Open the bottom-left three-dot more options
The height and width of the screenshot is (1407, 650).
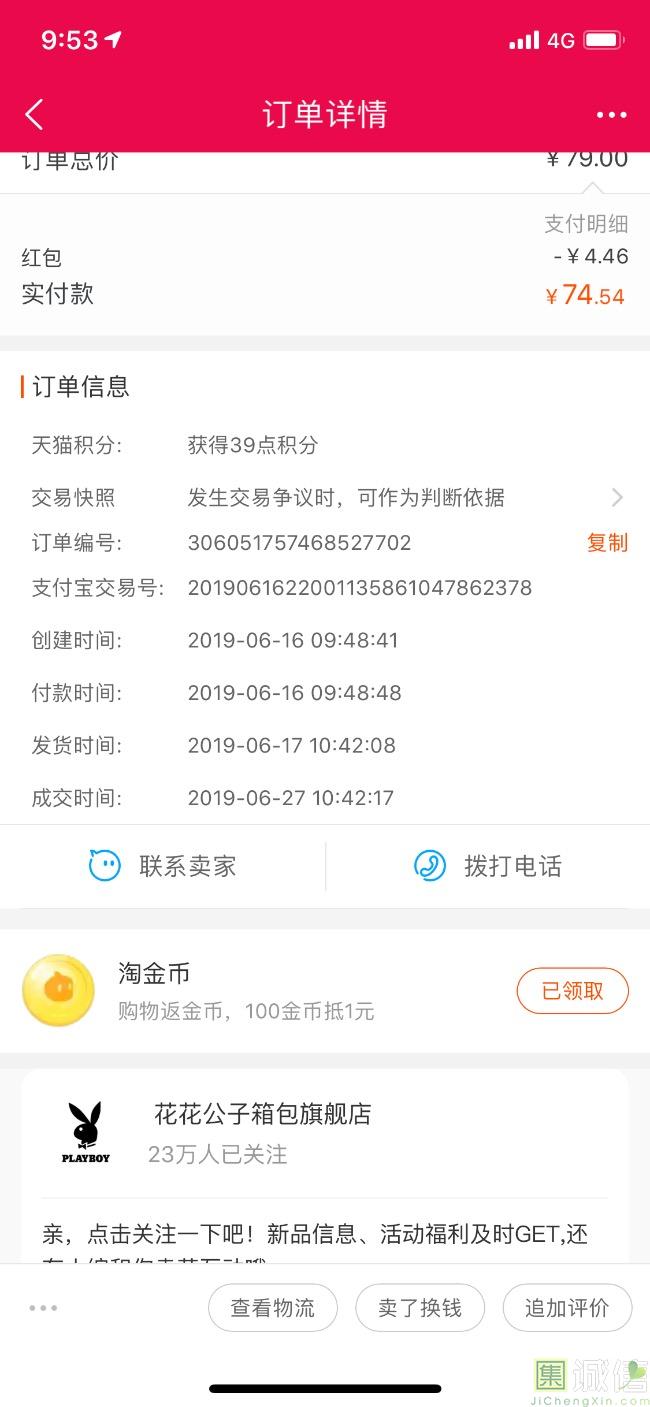pyautogui.click(x=44, y=1308)
